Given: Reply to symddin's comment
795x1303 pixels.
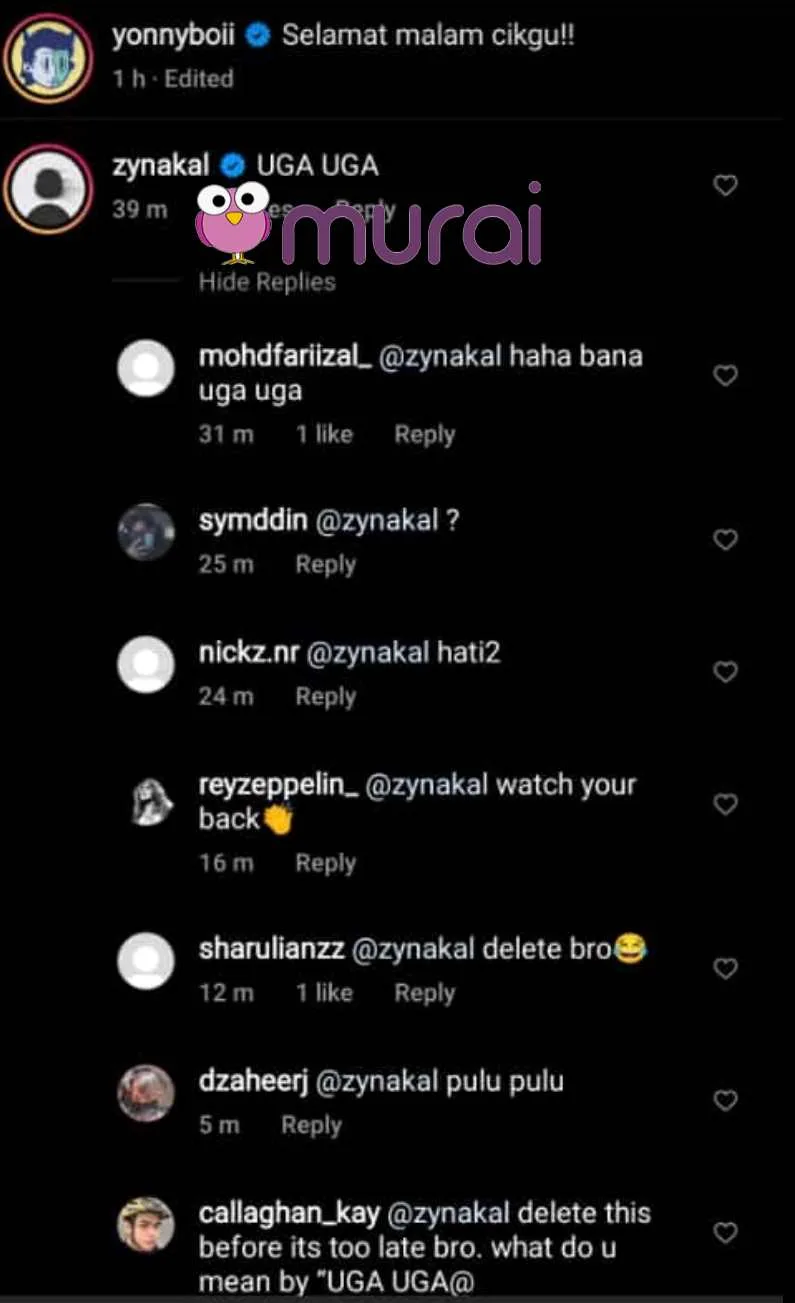Looking at the screenshot, I should (x=325, y=565).
